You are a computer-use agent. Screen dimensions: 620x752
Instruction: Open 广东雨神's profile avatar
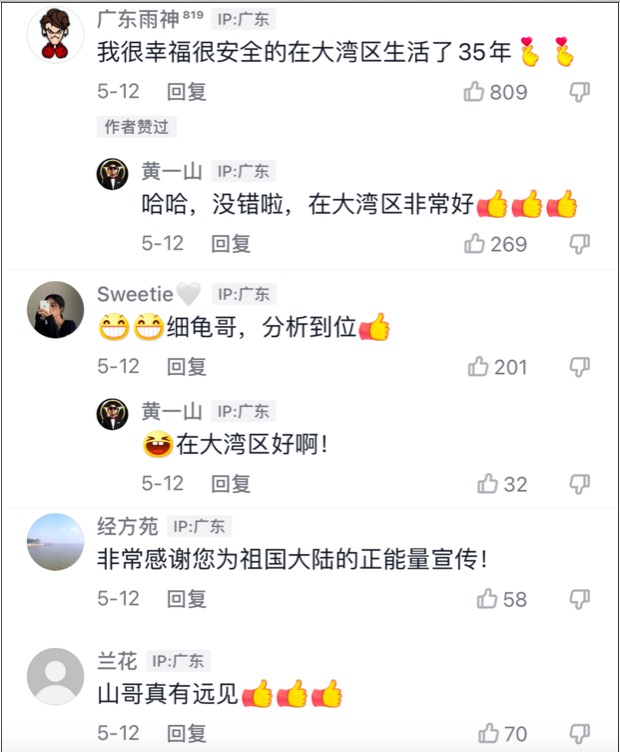pos(54,36)
